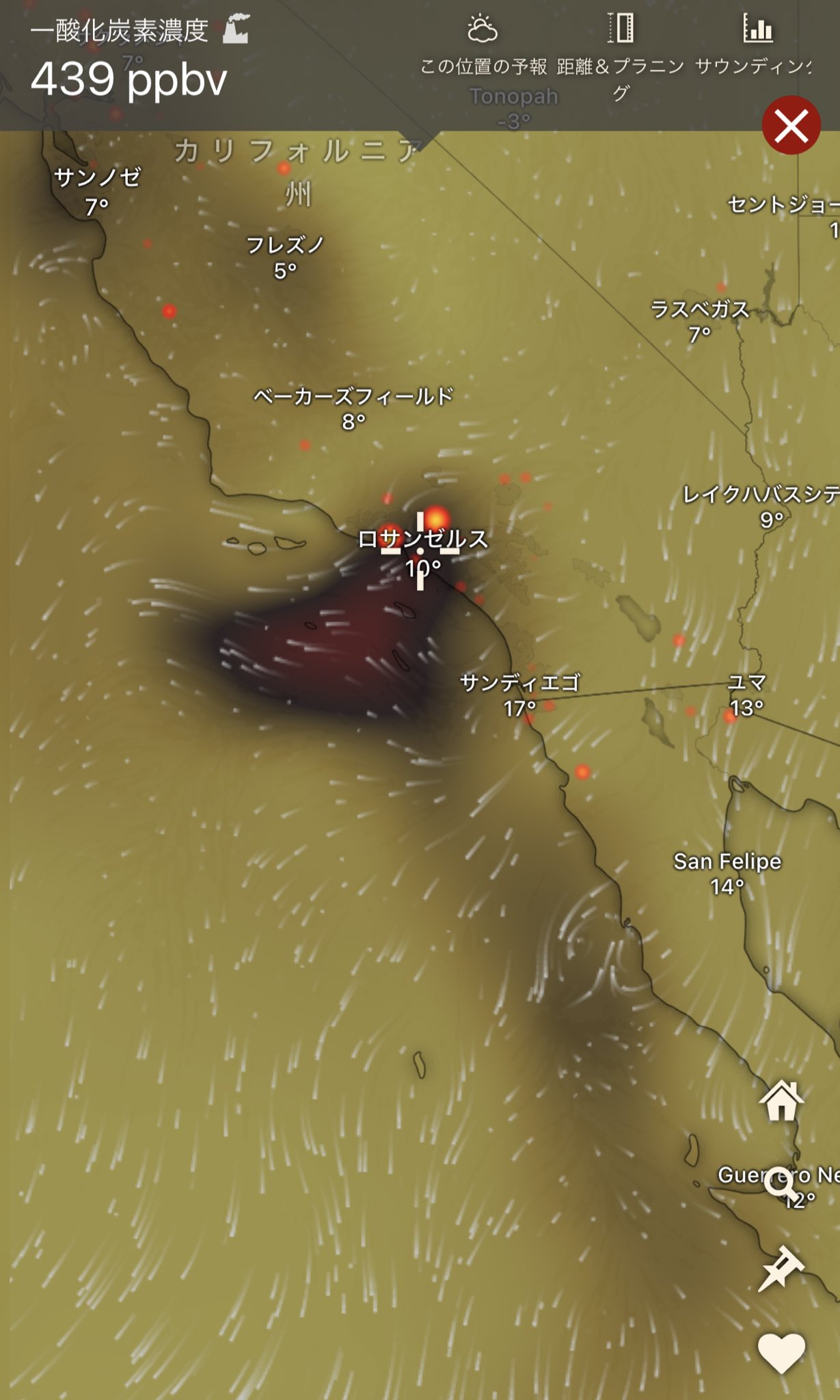Select the San Felipe city label
This screenshot has height=1400, width=840.
pos(727,874)
